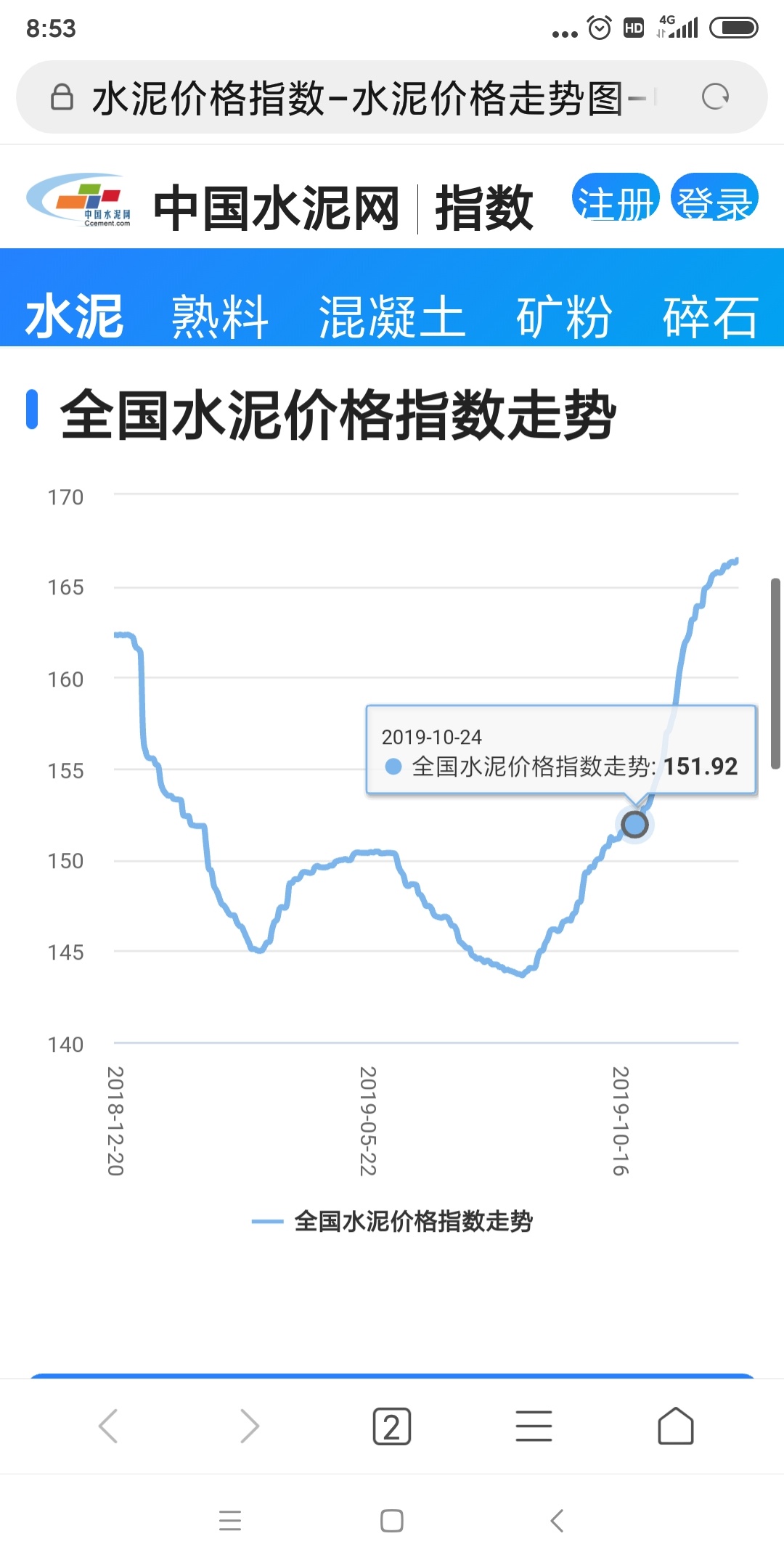Go forward with the browser forward arrow
The height and width of the screenshot is (1568, 784).
point(250,1426)
